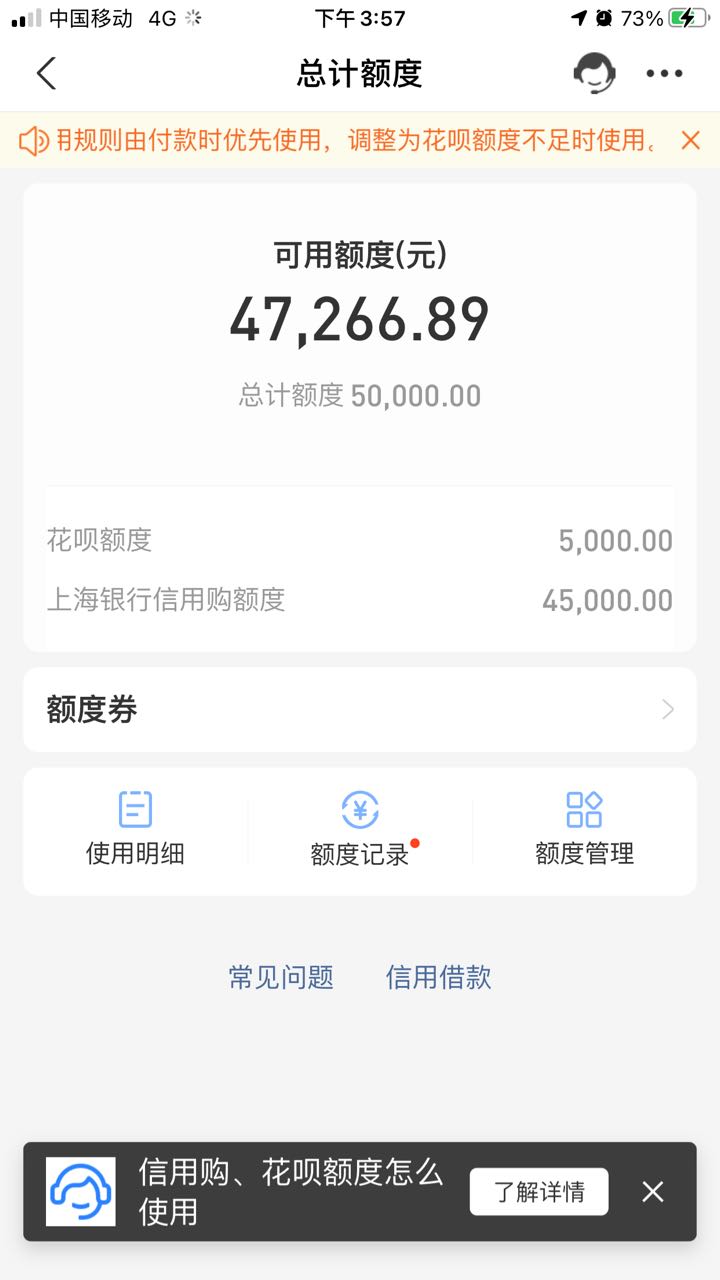
Task: Open 使用明细
Action: [135, 829]
